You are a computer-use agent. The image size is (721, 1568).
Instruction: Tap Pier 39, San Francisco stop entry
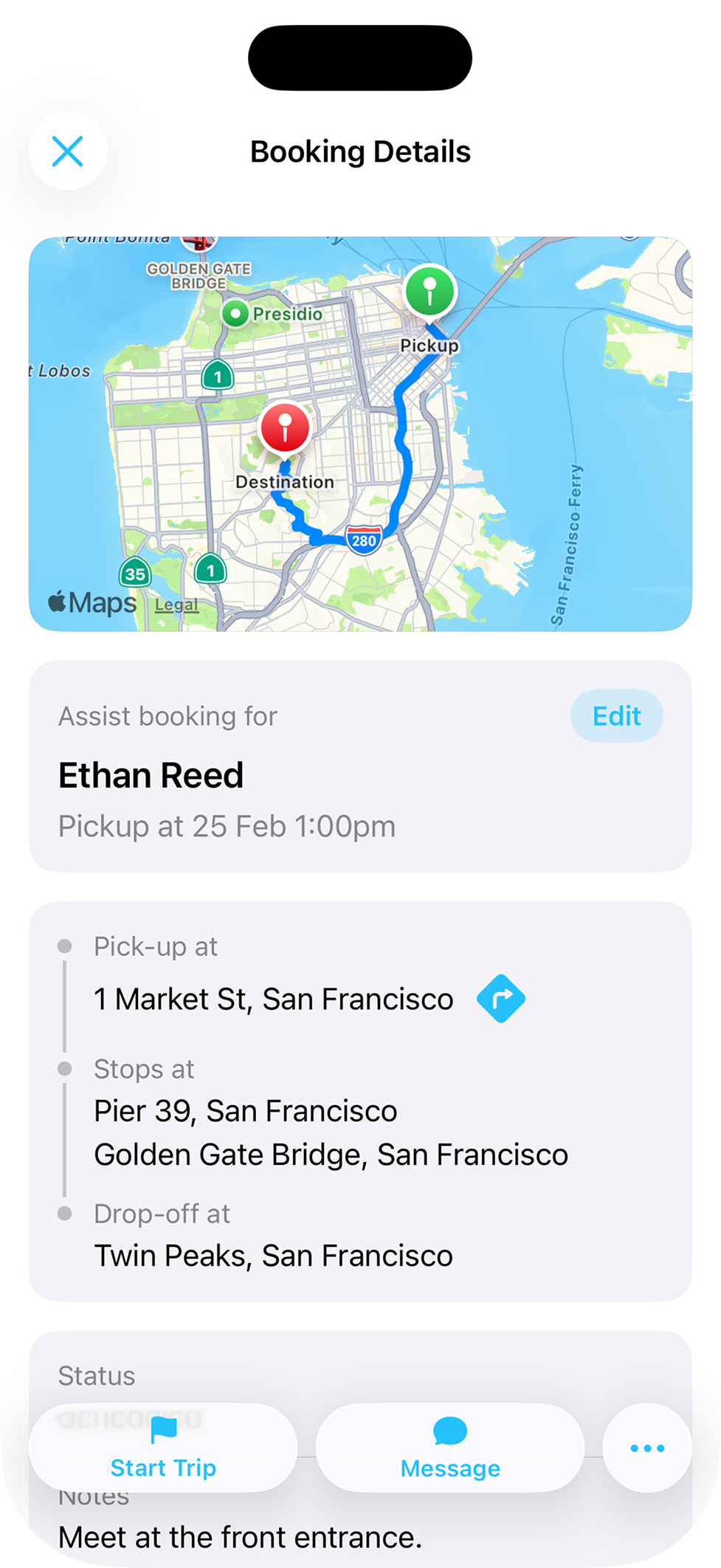point(246,1110)
